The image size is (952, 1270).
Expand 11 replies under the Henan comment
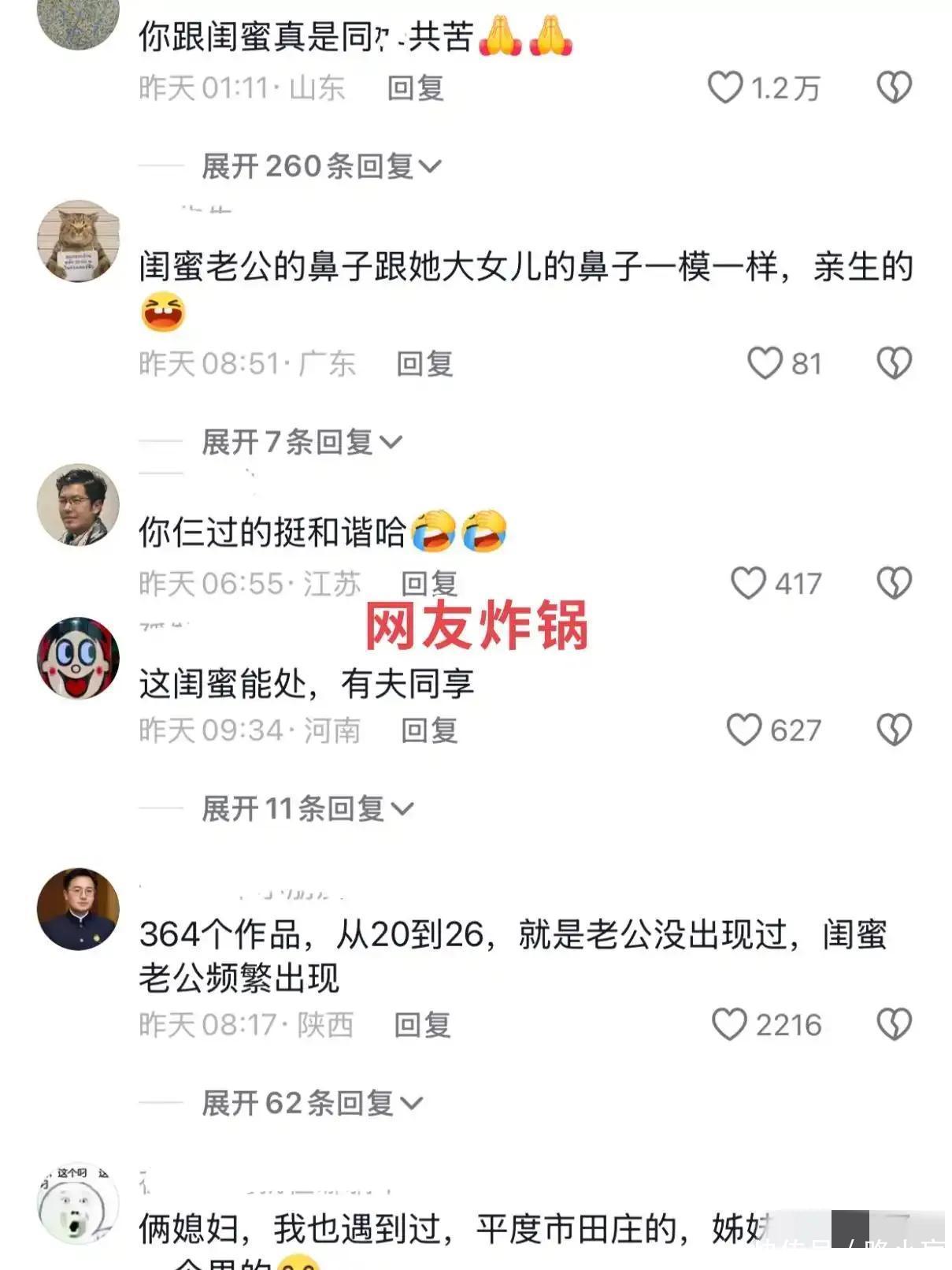[306, 808]
